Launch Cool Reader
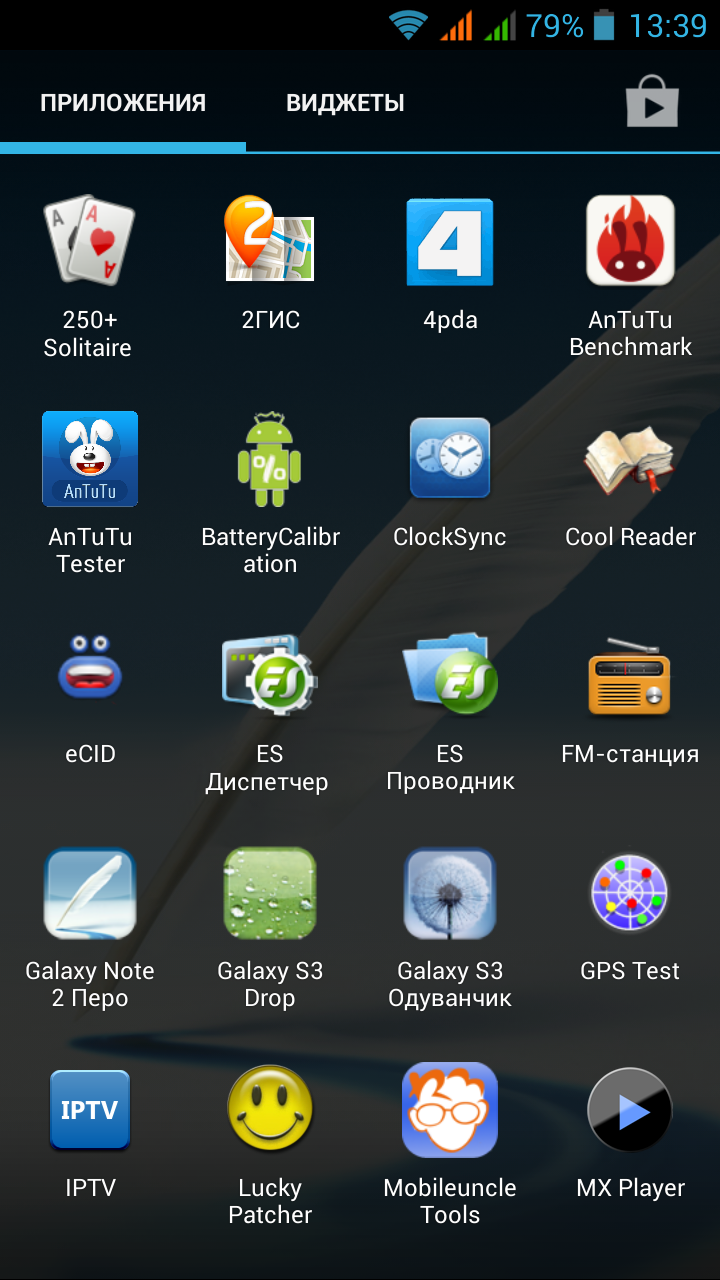The height and width of the screenshot is (1280, 720). pyautogui.click(x=630, y=458)
